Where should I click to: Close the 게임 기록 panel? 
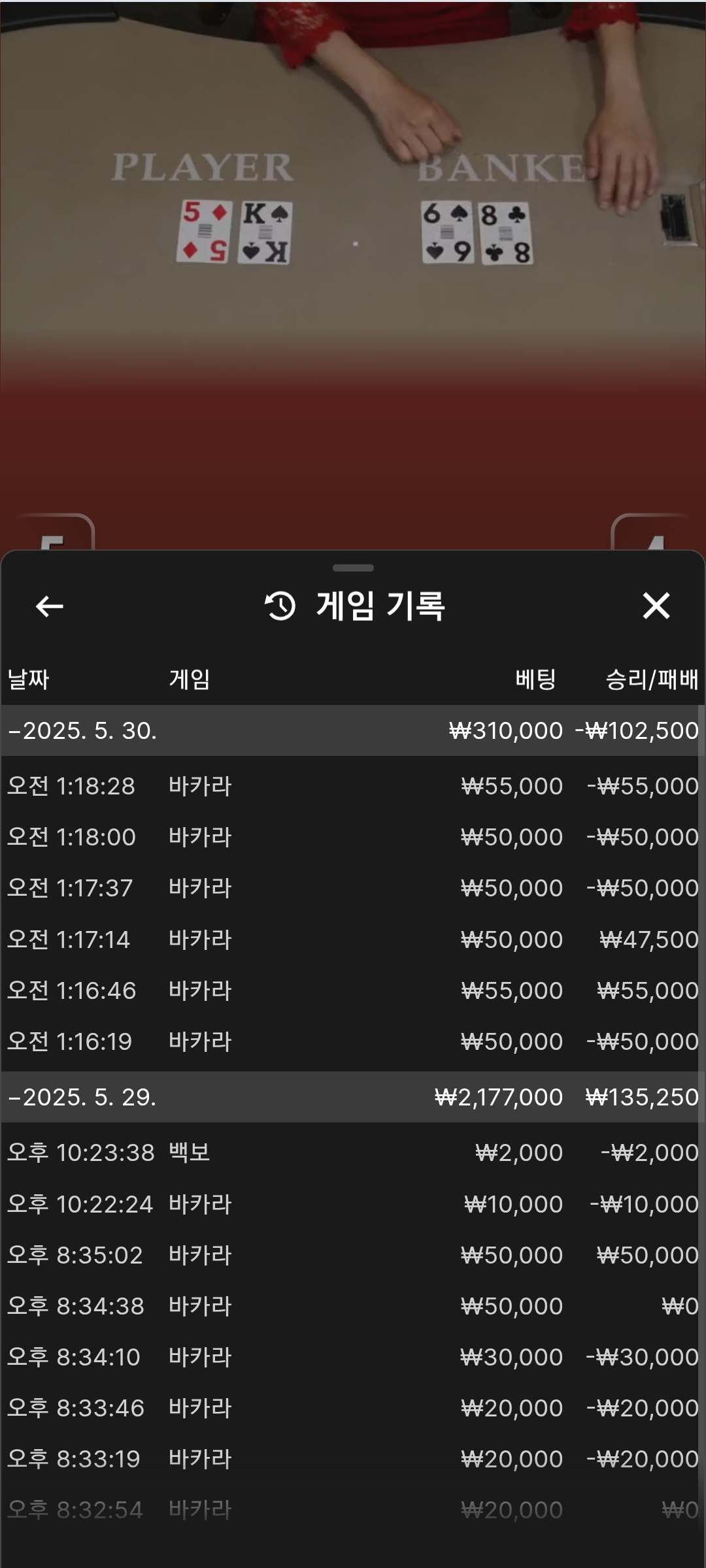656,606
